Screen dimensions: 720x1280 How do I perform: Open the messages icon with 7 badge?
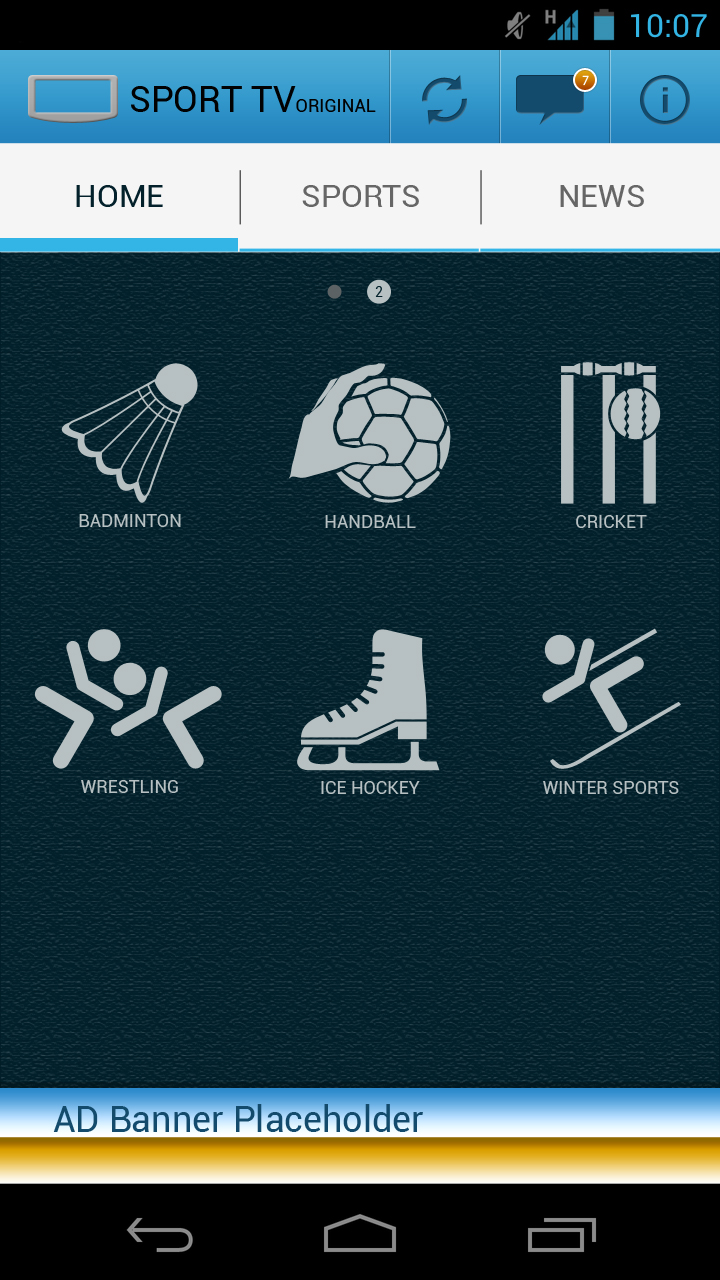click(552, 99)
